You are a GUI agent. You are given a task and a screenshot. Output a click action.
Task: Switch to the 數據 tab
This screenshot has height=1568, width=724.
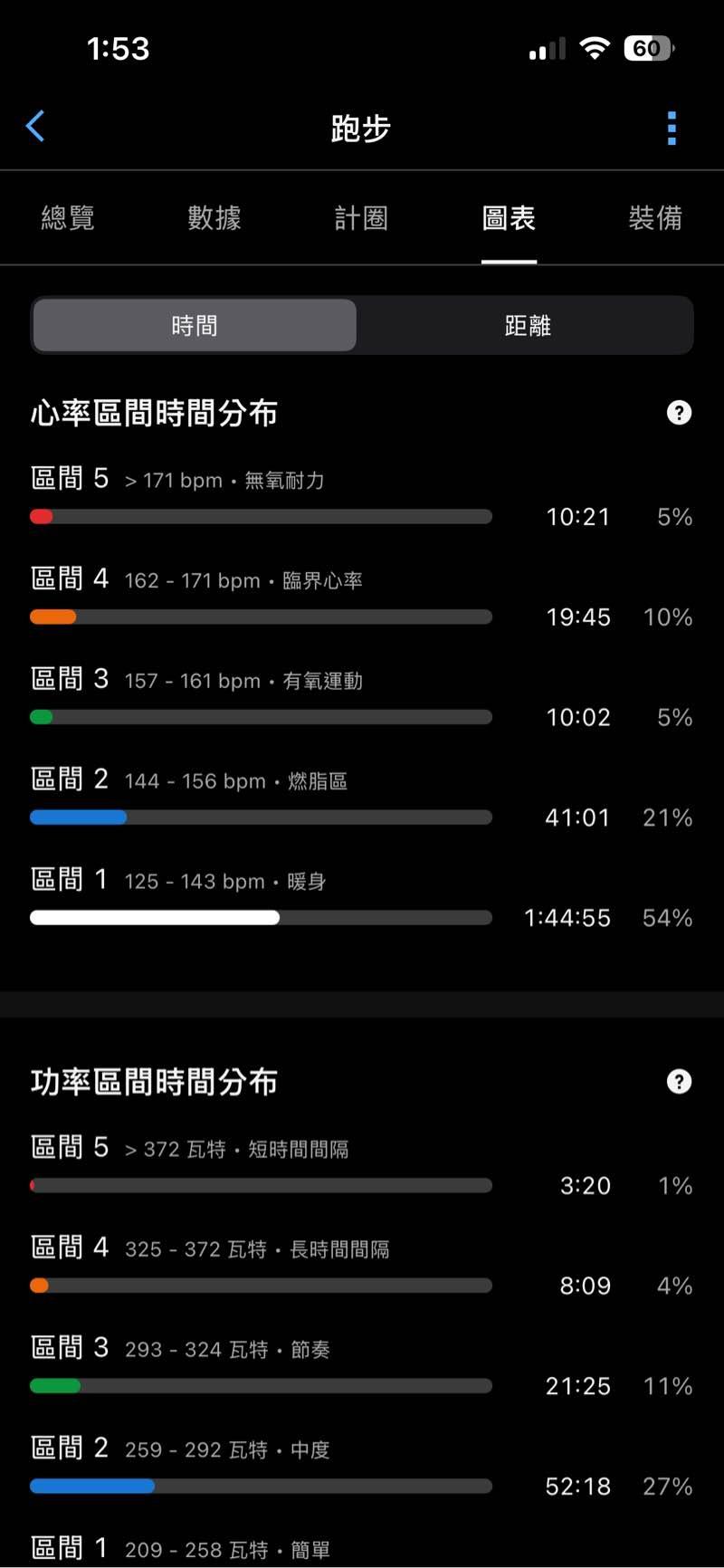[x=214, y=218]
